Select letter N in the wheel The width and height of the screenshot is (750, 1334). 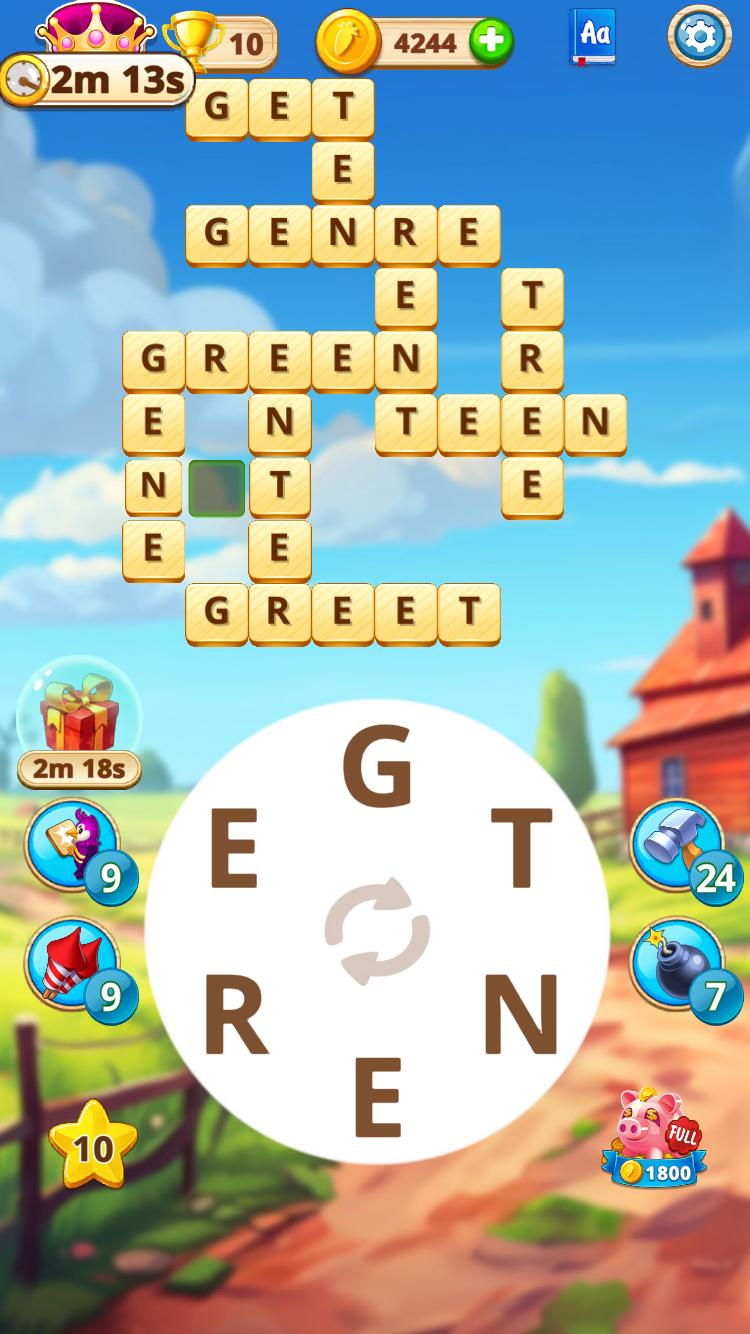[x=520, y=1015]
